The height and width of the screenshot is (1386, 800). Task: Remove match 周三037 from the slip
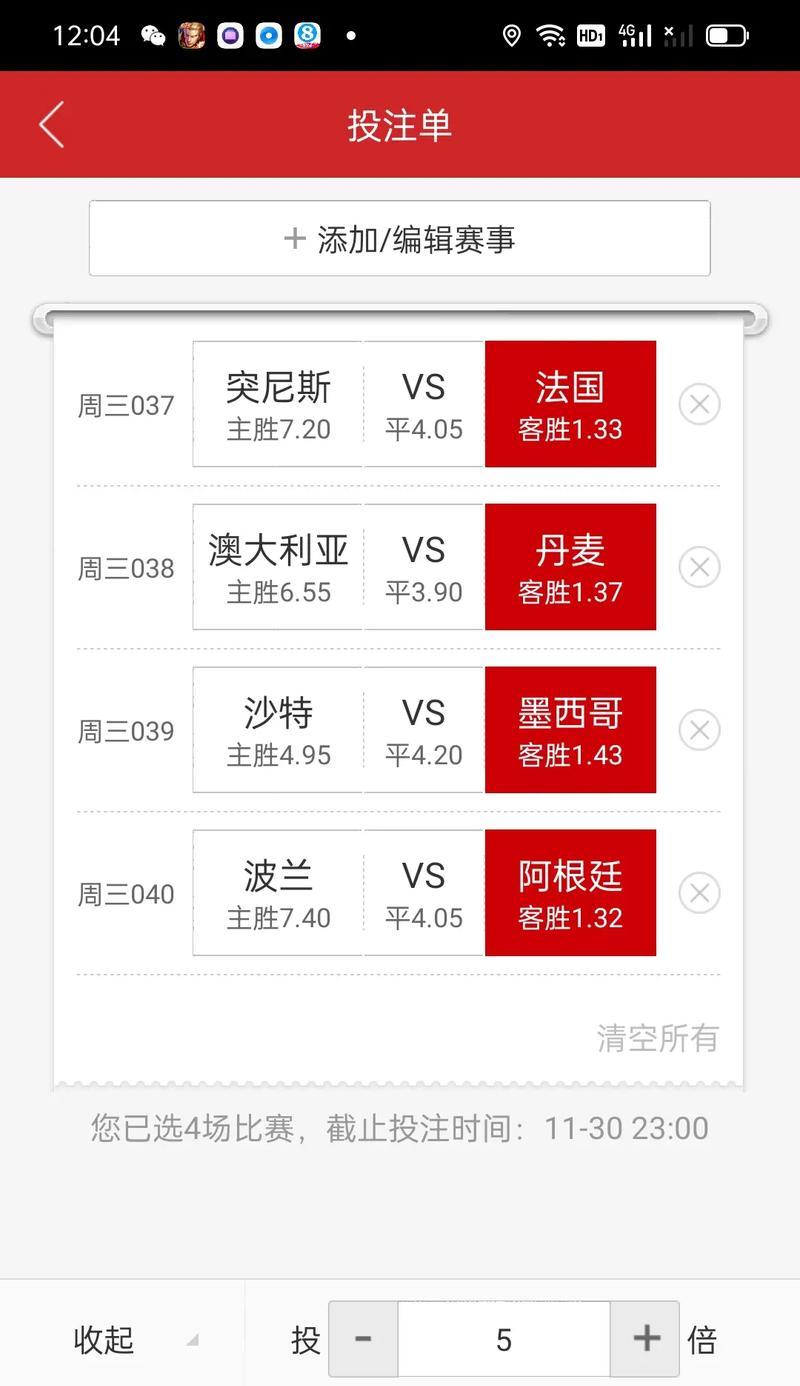[699, 404]
